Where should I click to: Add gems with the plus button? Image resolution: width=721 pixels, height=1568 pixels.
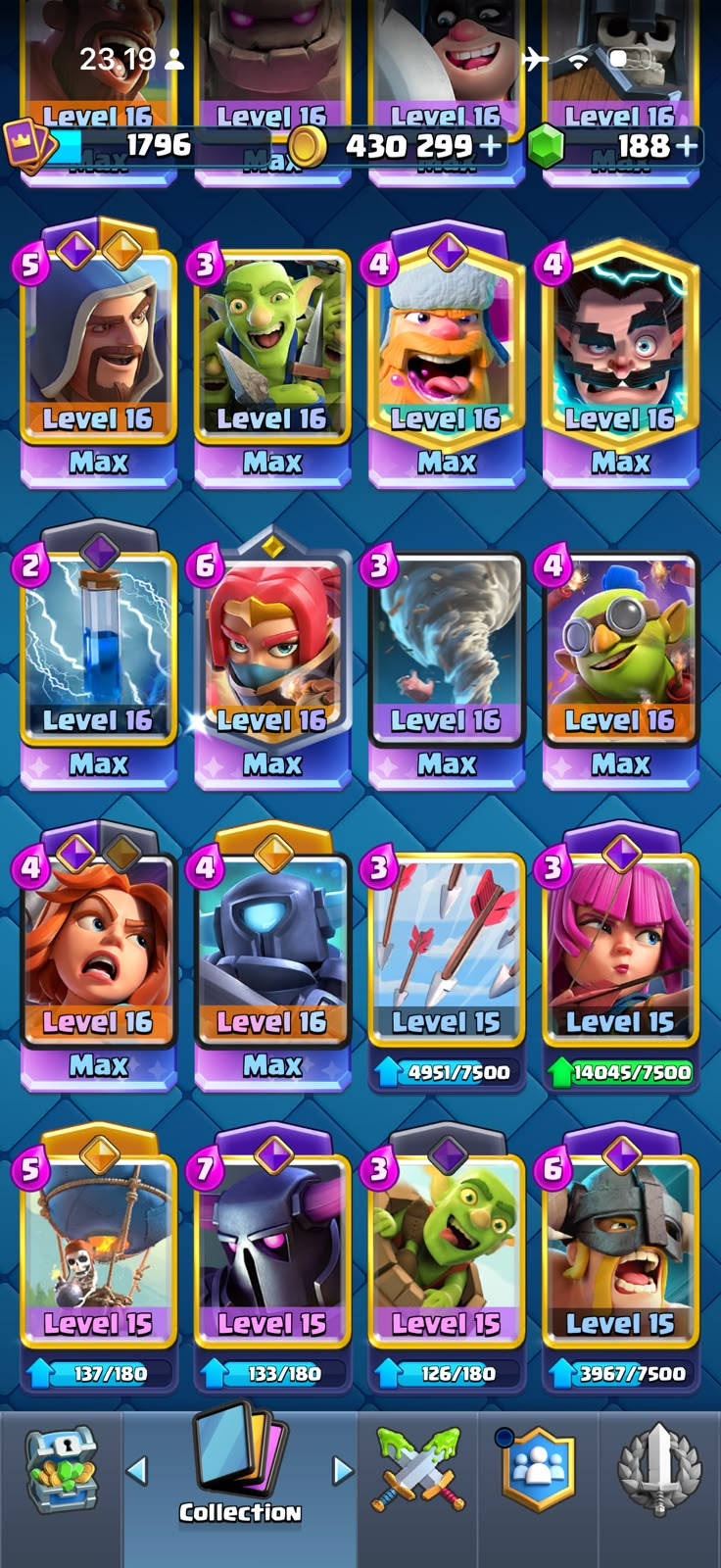coord(687,147)
